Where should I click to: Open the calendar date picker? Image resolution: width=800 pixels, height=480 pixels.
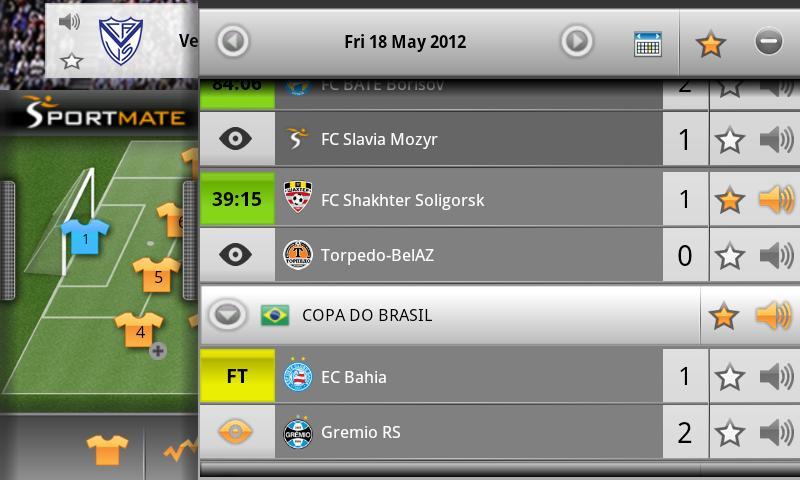pos(648,43)
